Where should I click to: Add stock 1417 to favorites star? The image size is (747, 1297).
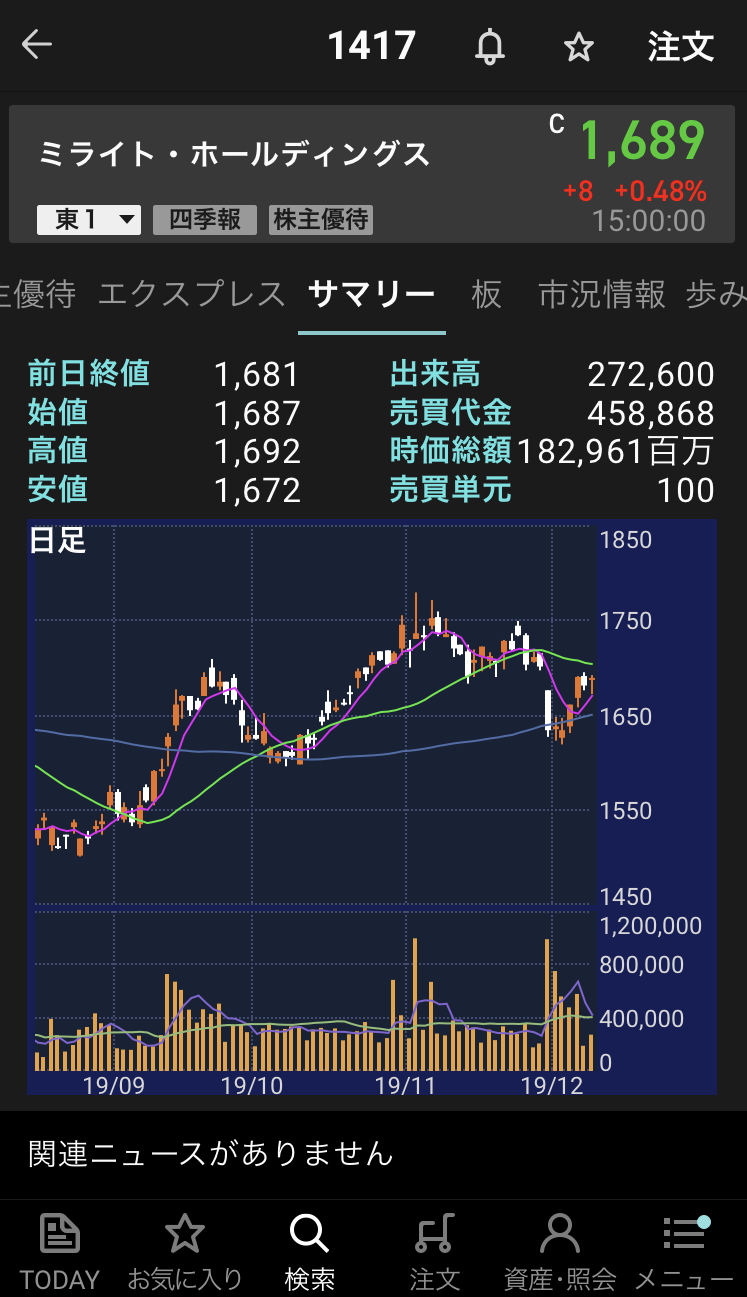[x=579, y=47]
